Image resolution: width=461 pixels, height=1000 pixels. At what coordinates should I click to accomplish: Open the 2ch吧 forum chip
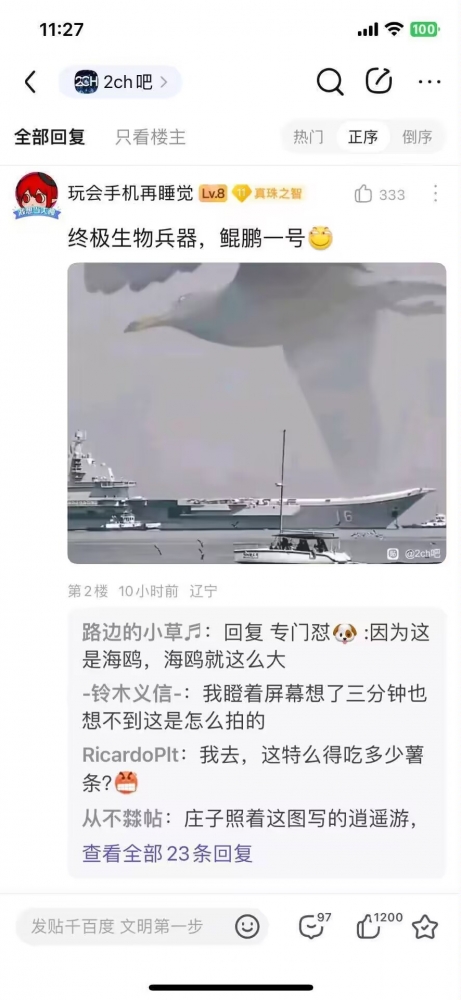point(120,82)
